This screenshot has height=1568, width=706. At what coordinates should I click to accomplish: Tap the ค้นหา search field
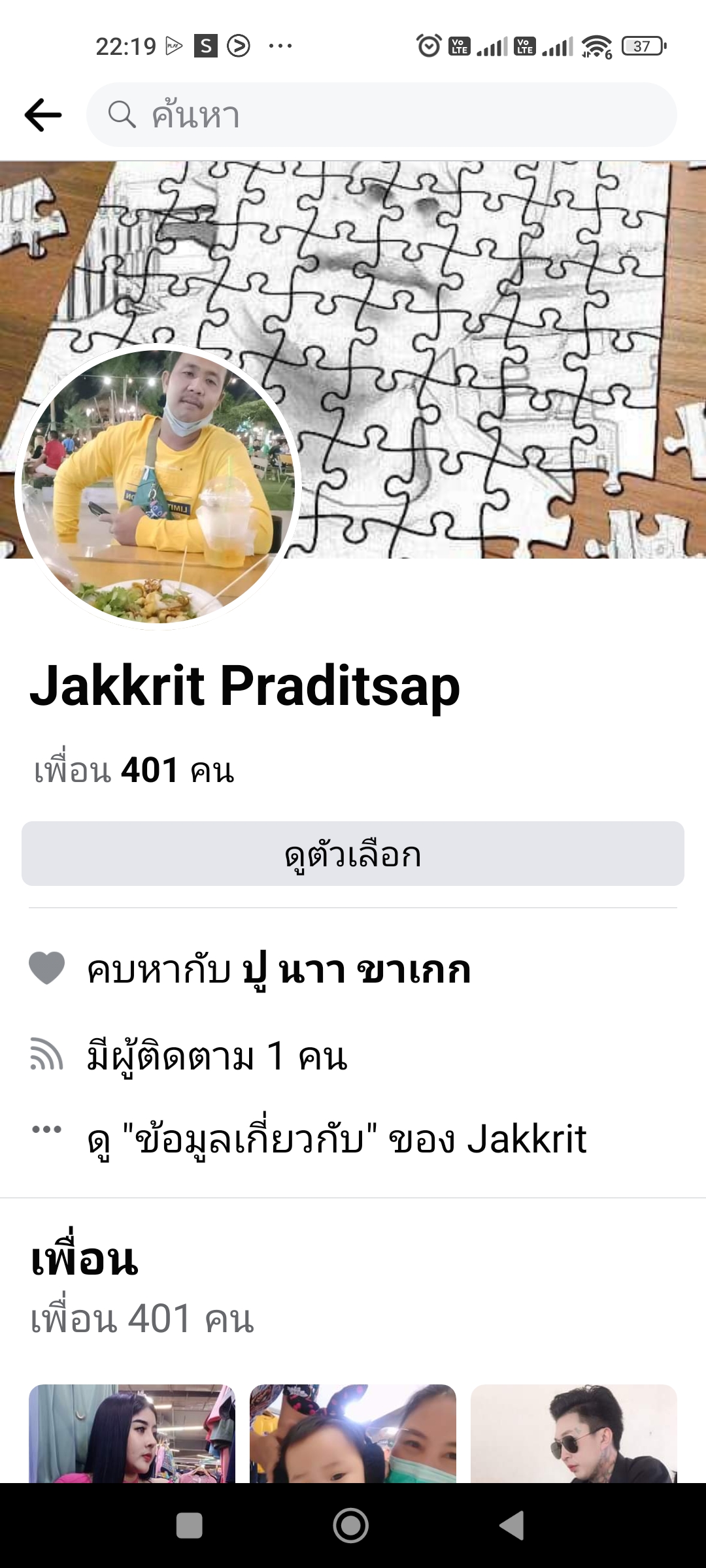click(382, 115)
